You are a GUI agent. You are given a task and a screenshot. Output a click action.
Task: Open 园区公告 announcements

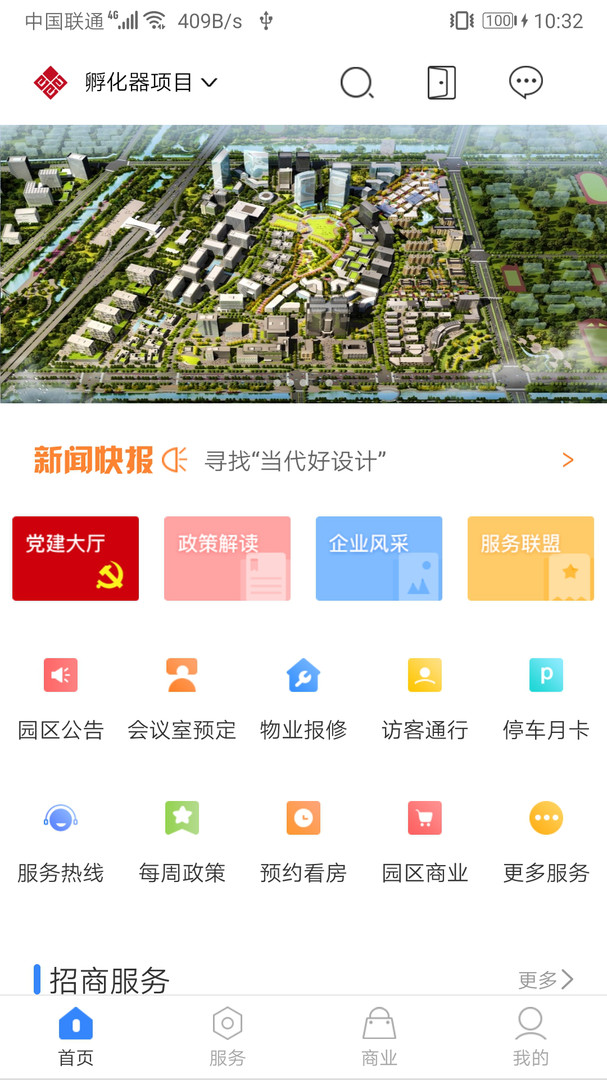[x=61, y=698]
